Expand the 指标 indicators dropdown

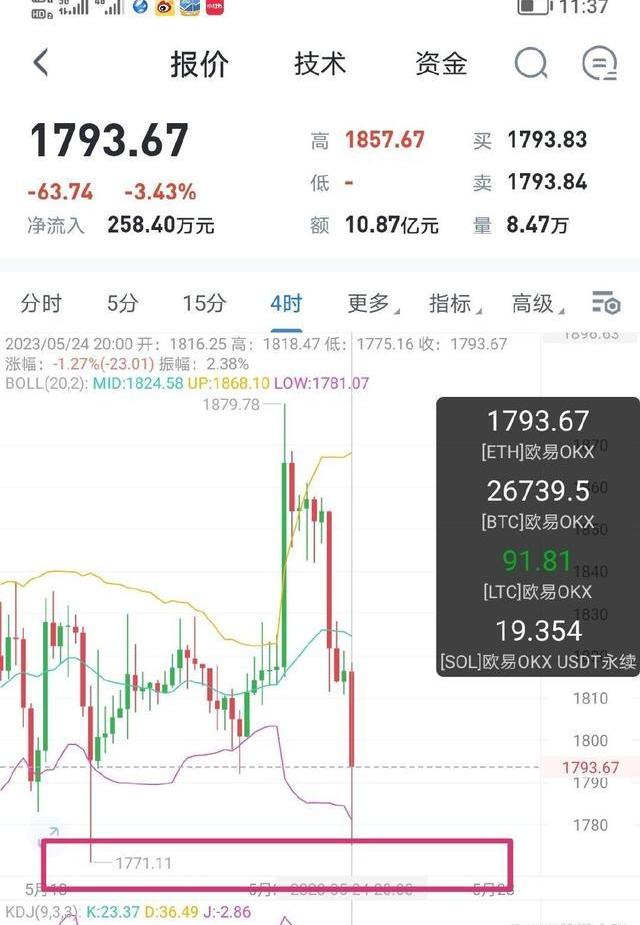(x=451, y=304)
